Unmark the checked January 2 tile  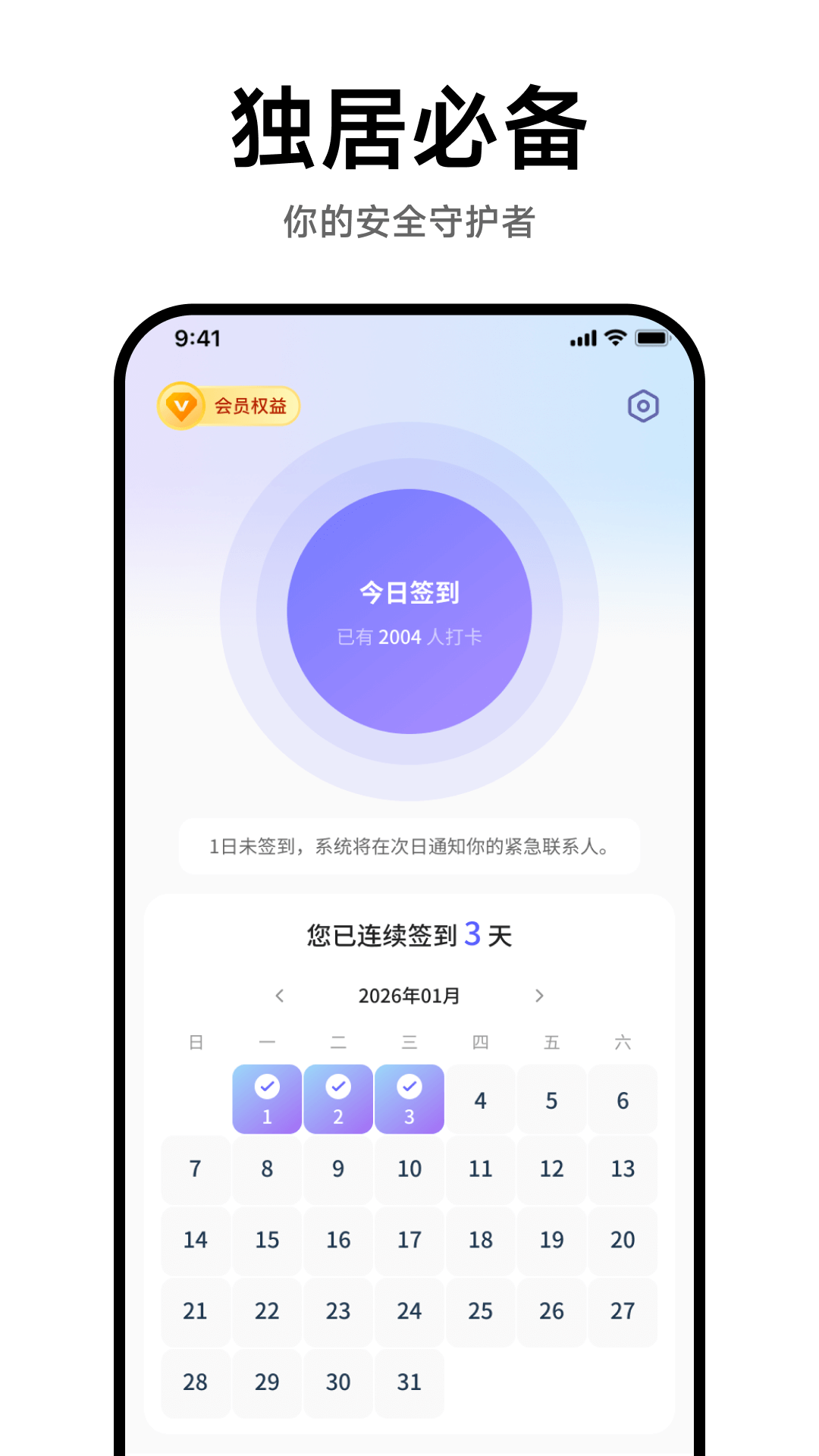(338, 1099)
